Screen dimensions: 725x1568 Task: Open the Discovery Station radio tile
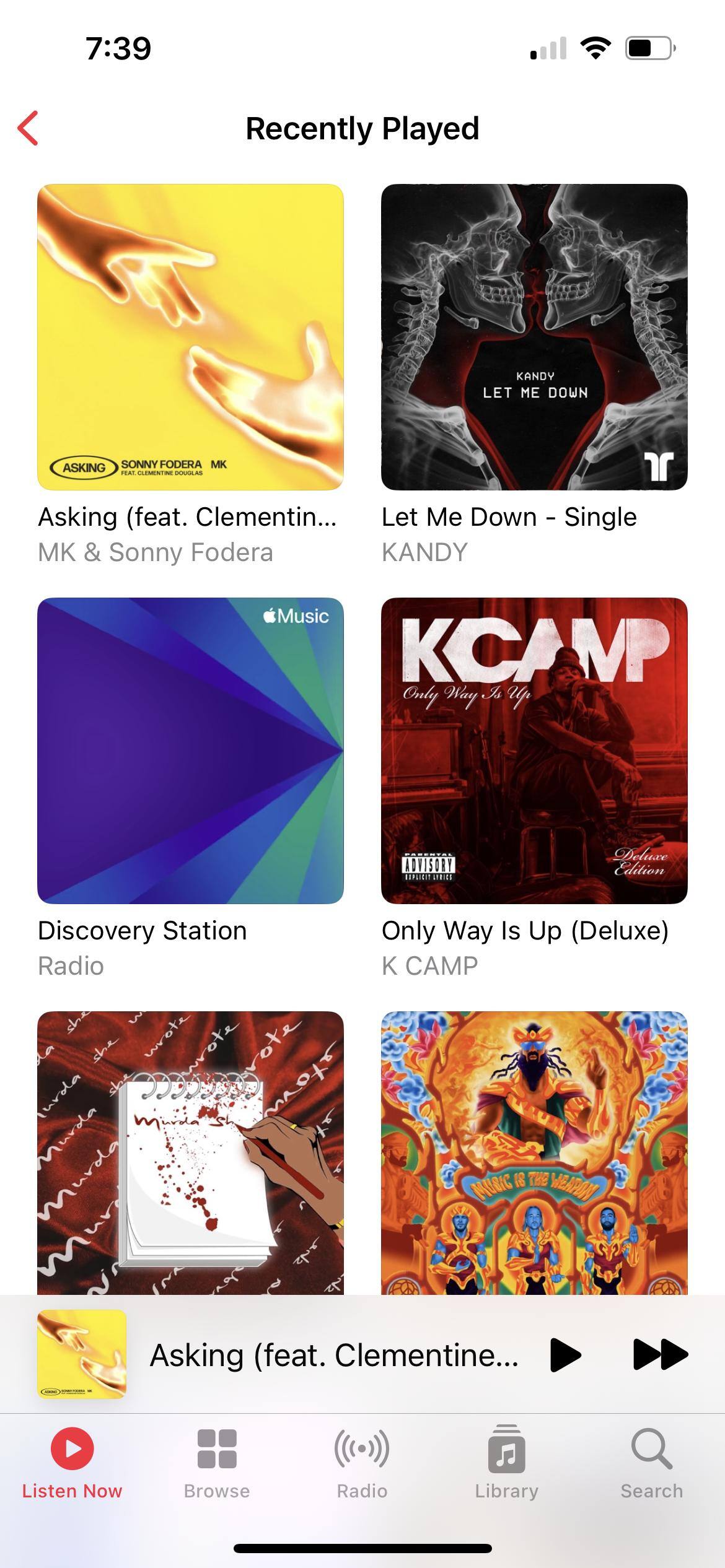tap(190, 751)
